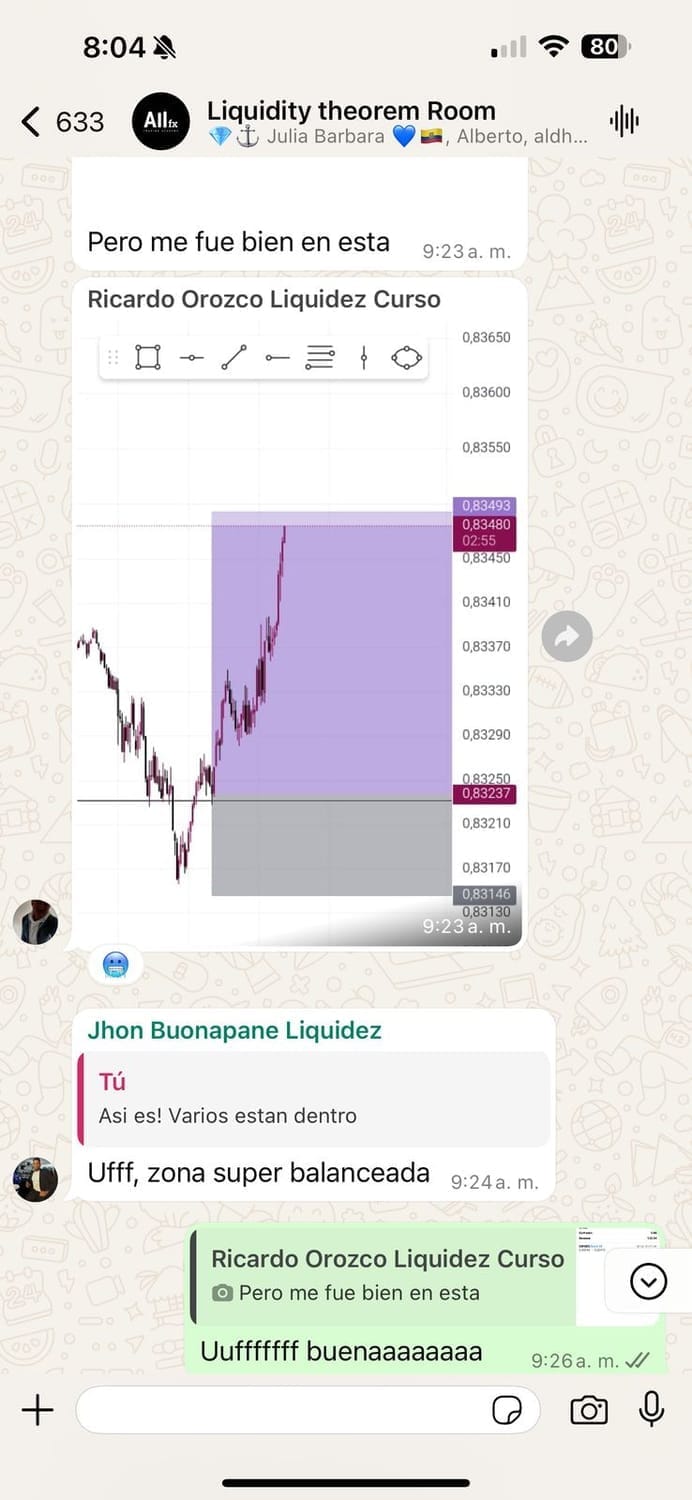This screenshot has width=692, height=1500.
Task: Join the group voice chat waveform
Action: point(624,122)
